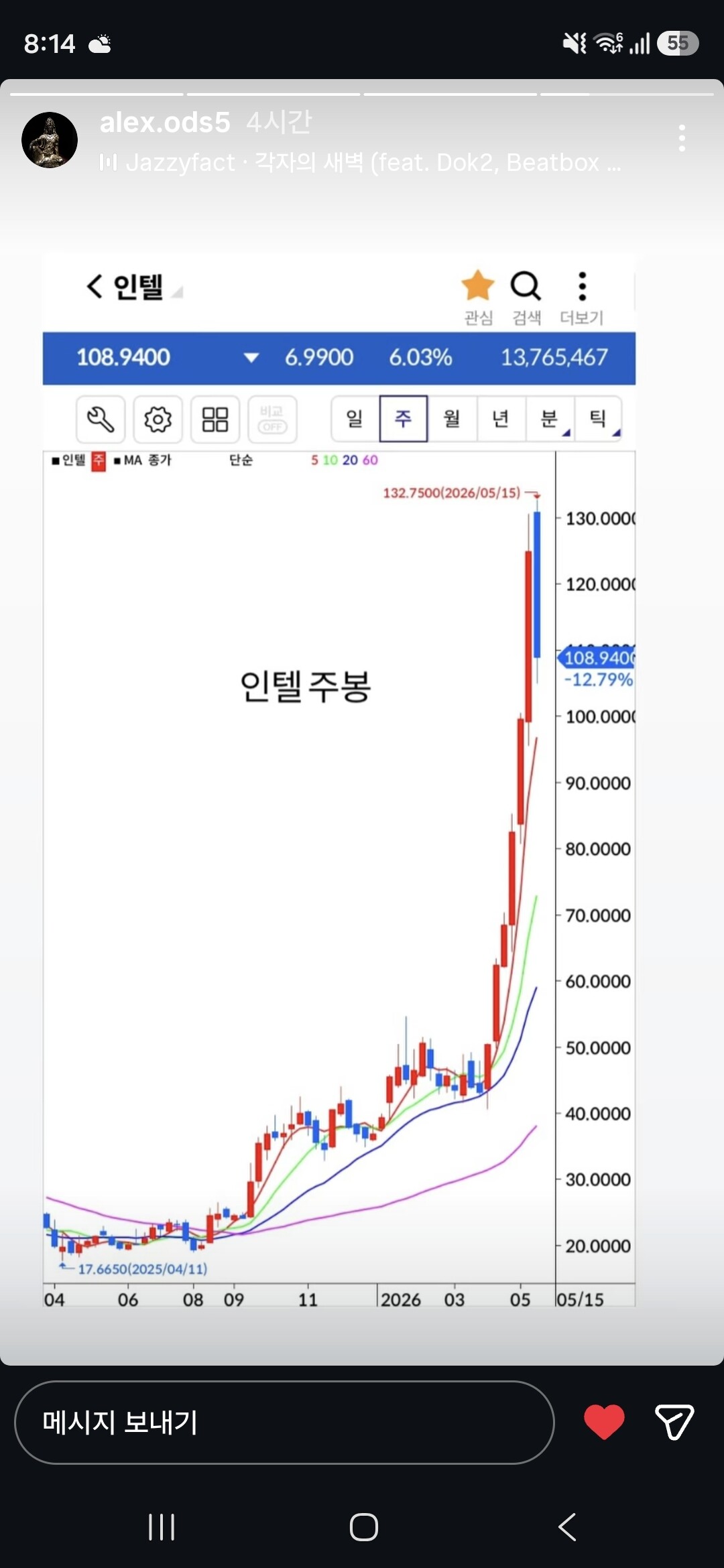
Task: Share the story via send icon
Action: pos(674,1422)
